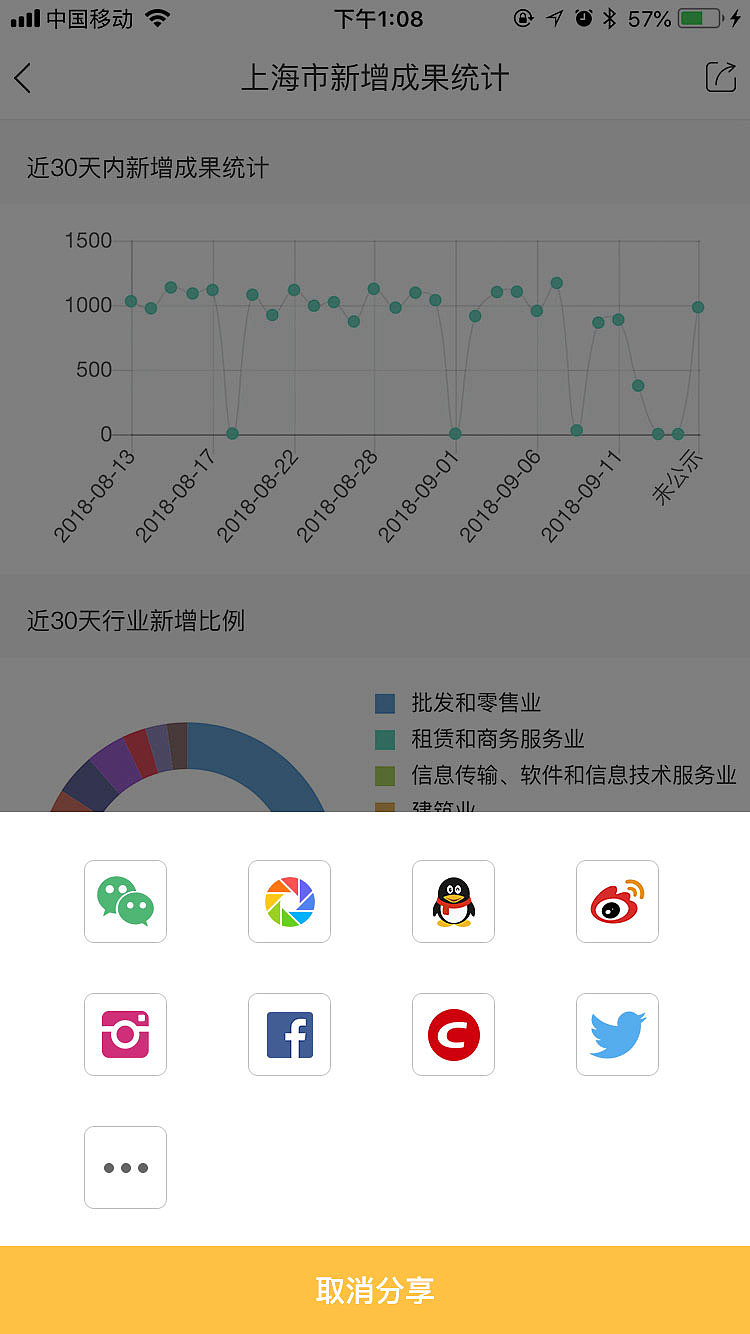The width and height of the screenshot is (750, 1334).
Task: Share to WeChat
Action: [x=125, y=901]
